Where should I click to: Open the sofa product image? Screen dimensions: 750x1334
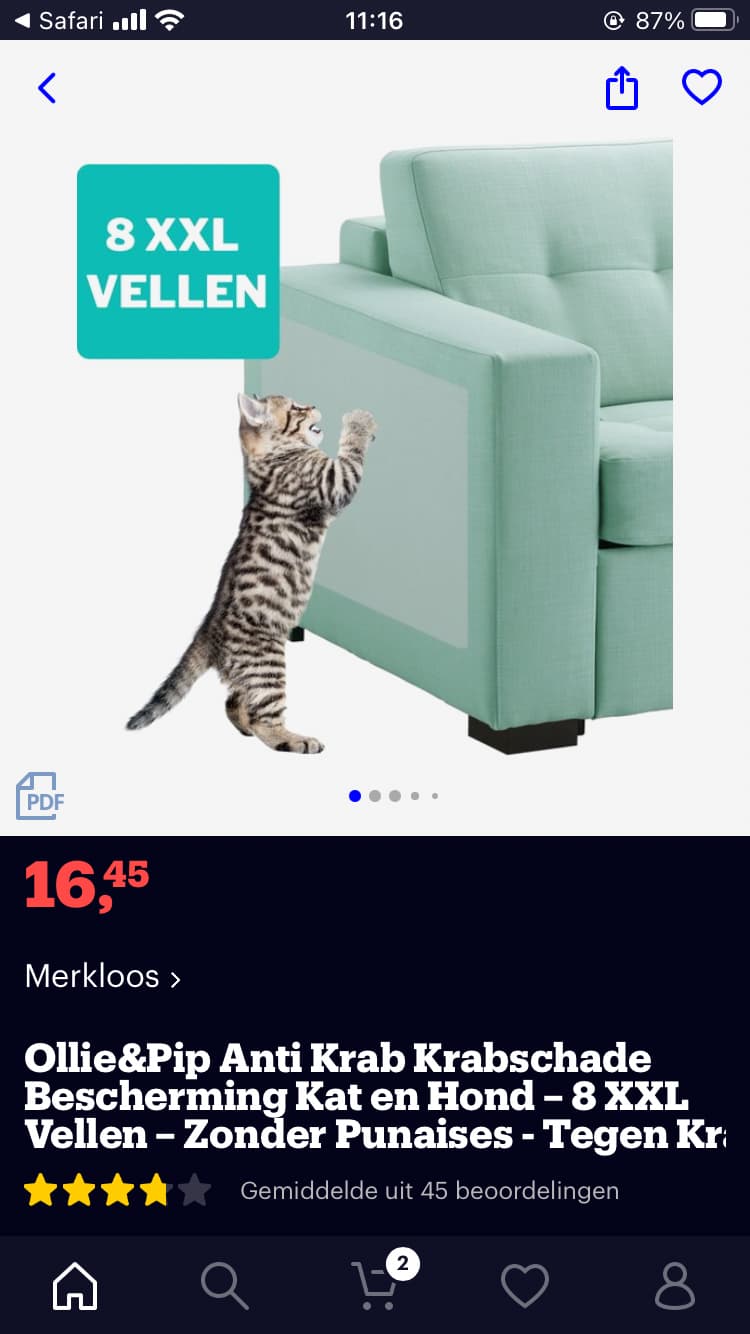[x=375, y=438]
